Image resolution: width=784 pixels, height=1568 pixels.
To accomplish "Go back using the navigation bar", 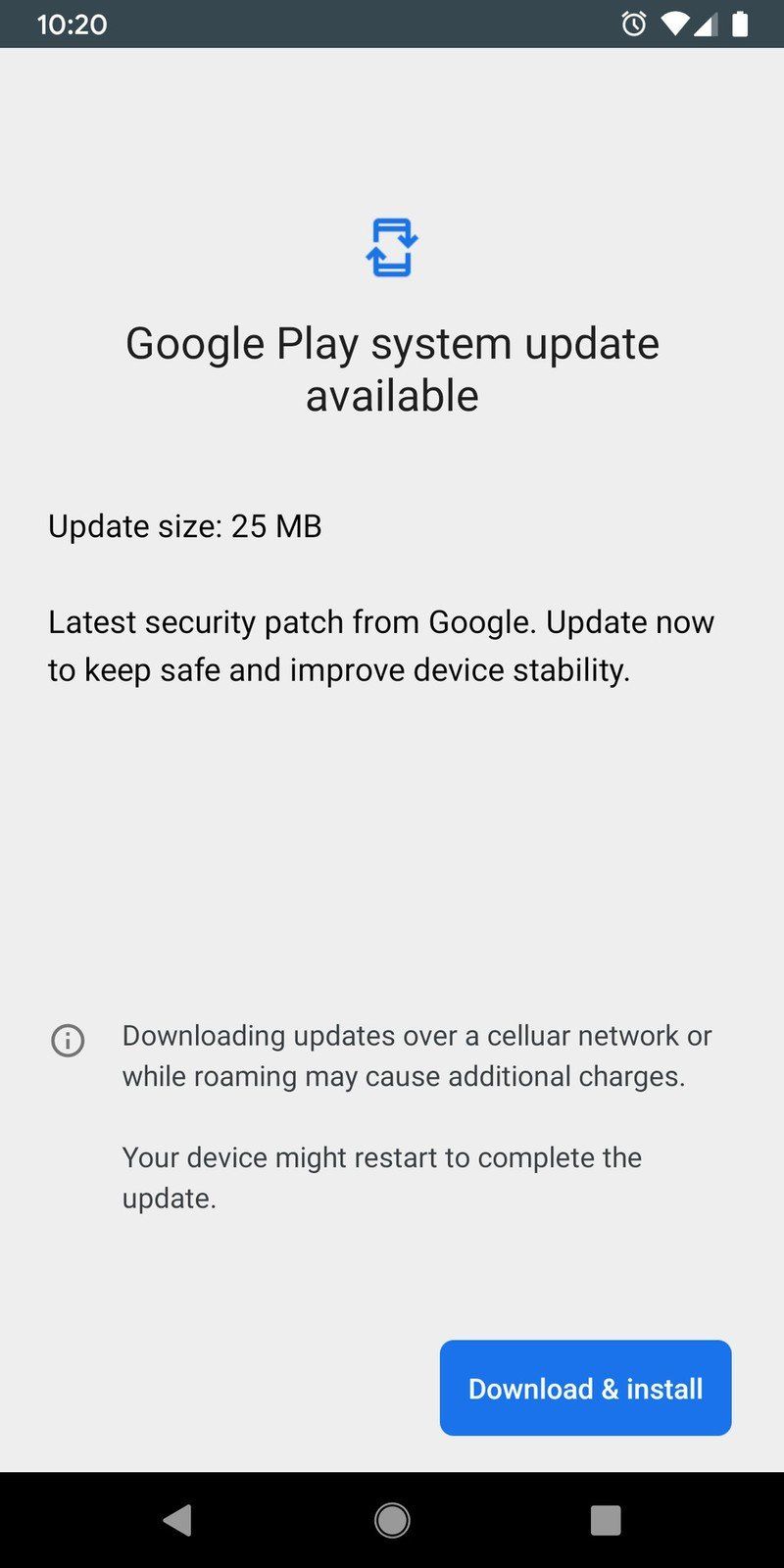I will pos(177,1520).
